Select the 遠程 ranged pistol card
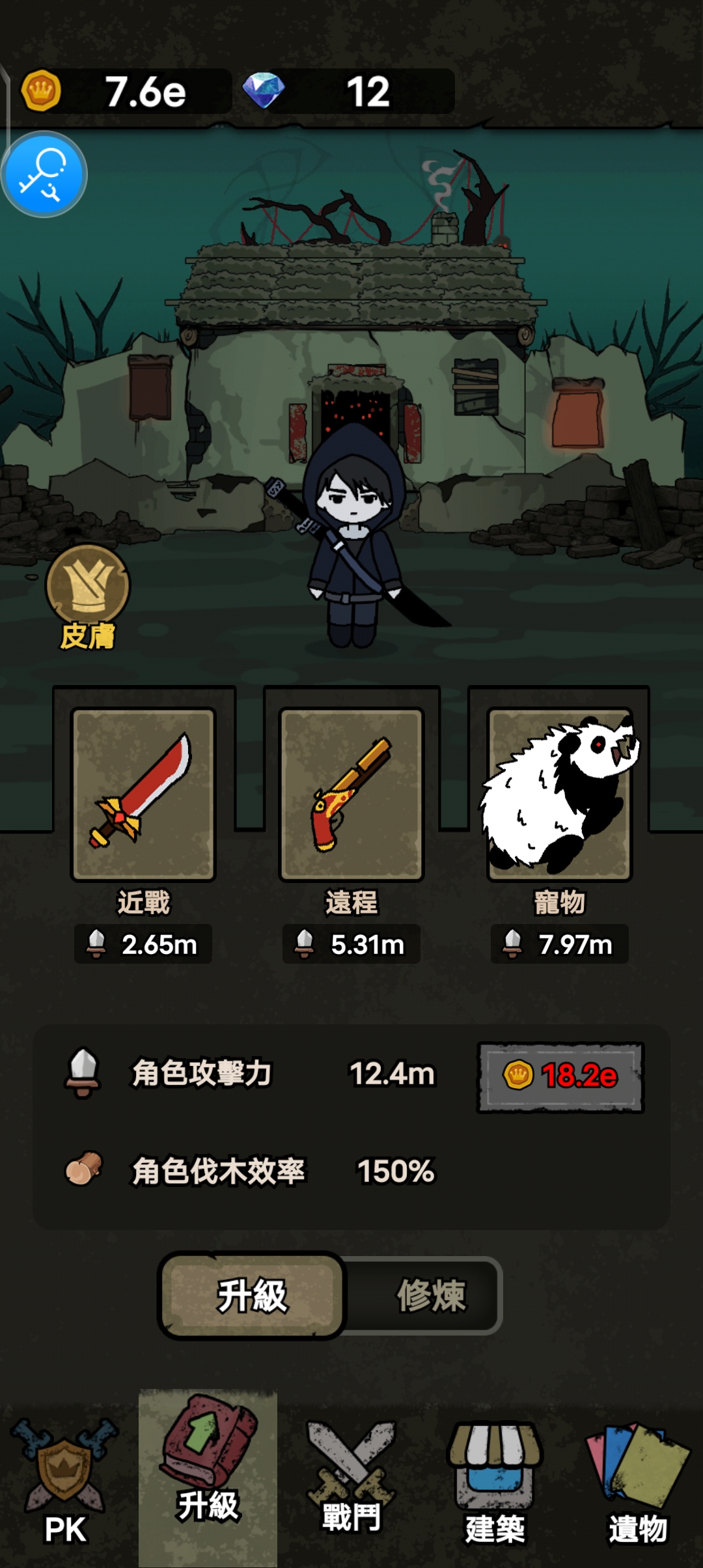Screen dimensions: 703x1568 [351, 794]
